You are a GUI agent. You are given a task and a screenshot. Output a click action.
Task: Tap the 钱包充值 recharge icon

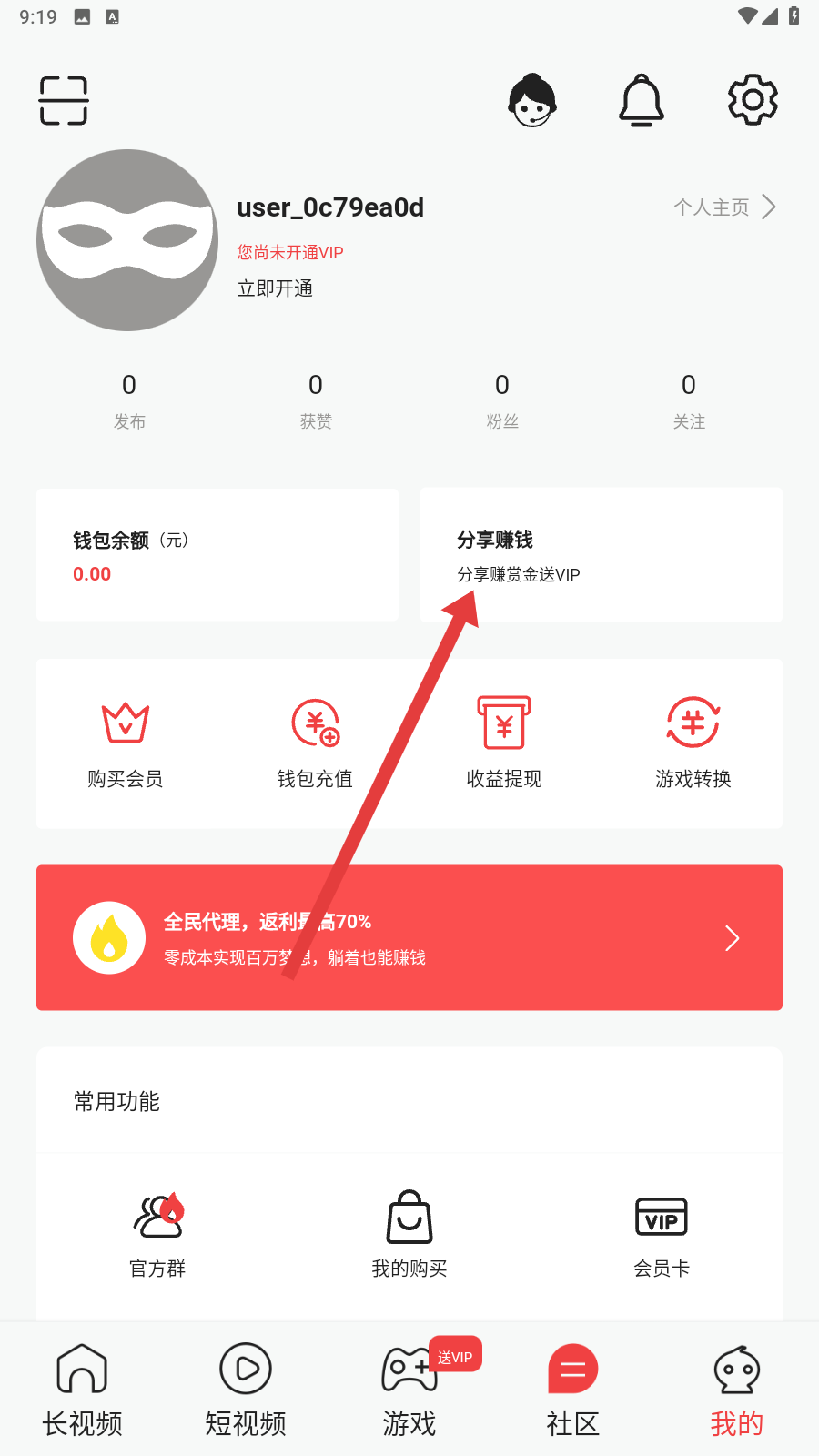point(314,723)
